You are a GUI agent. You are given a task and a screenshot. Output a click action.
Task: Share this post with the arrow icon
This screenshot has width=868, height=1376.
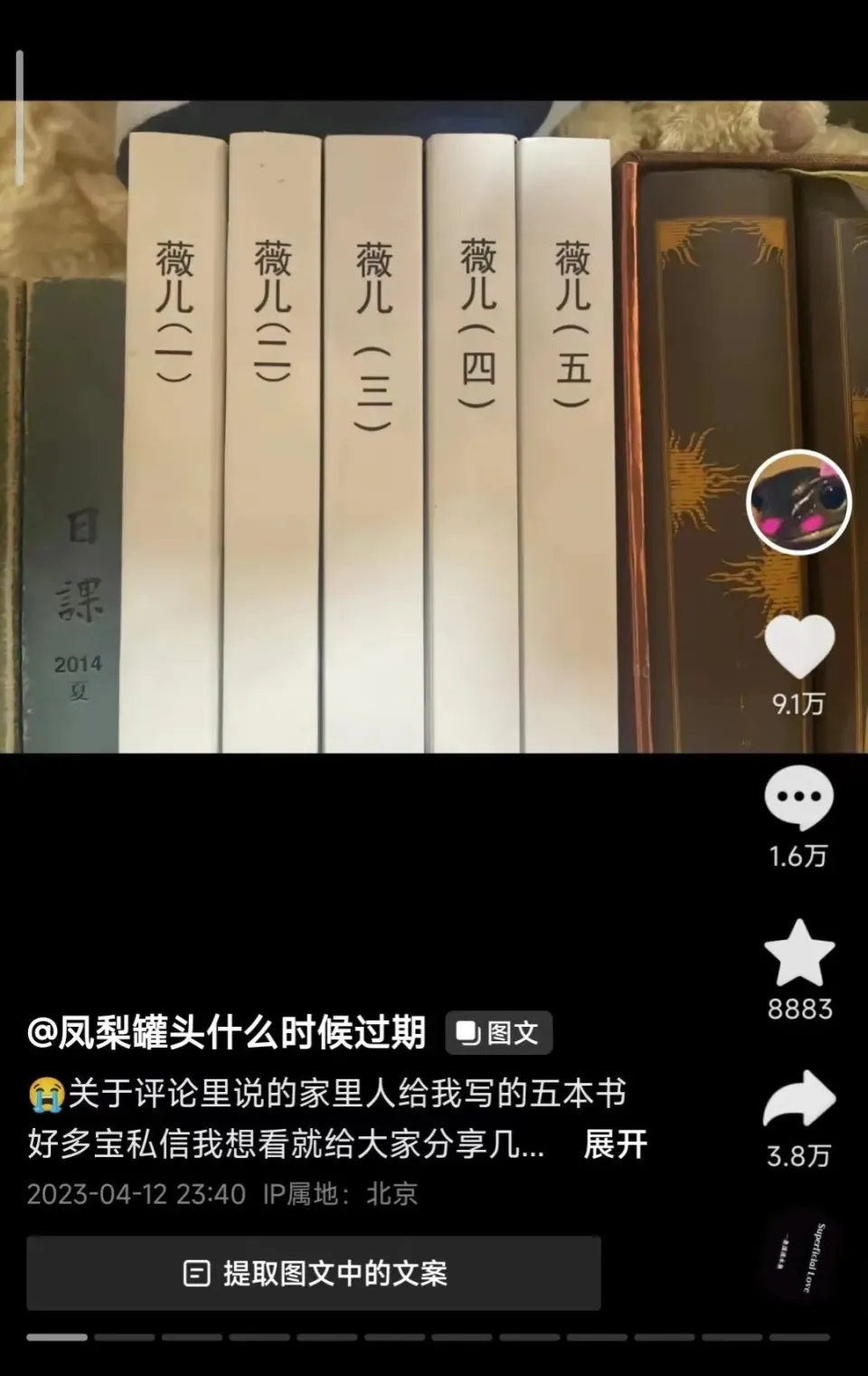click(x=799, y=1099)
